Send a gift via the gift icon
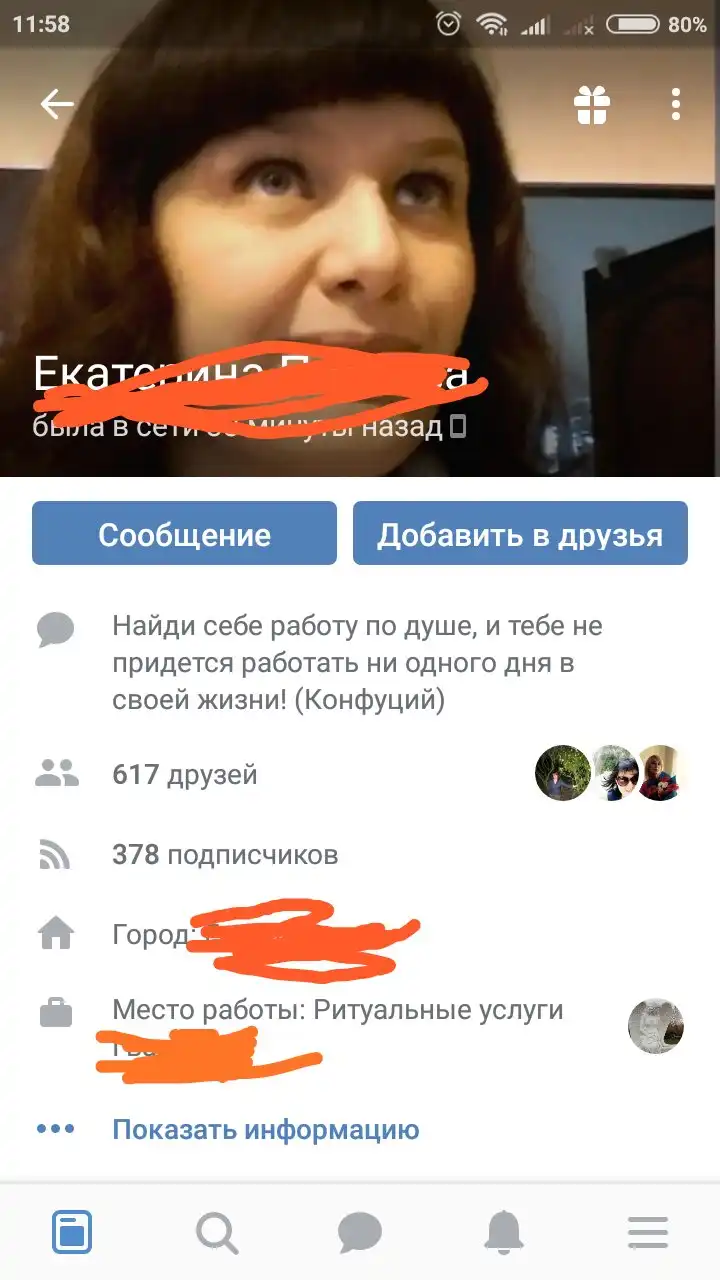The width and height of the screenshot is (720, 1280). [x=592, y=105]
